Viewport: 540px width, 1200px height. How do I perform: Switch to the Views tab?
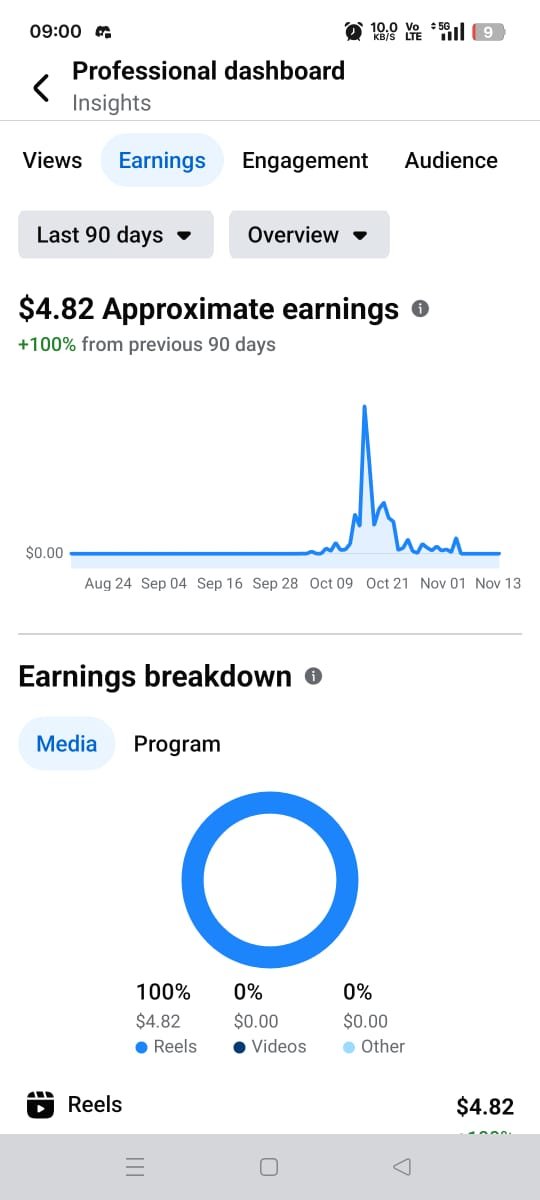(x=52, y=160)
